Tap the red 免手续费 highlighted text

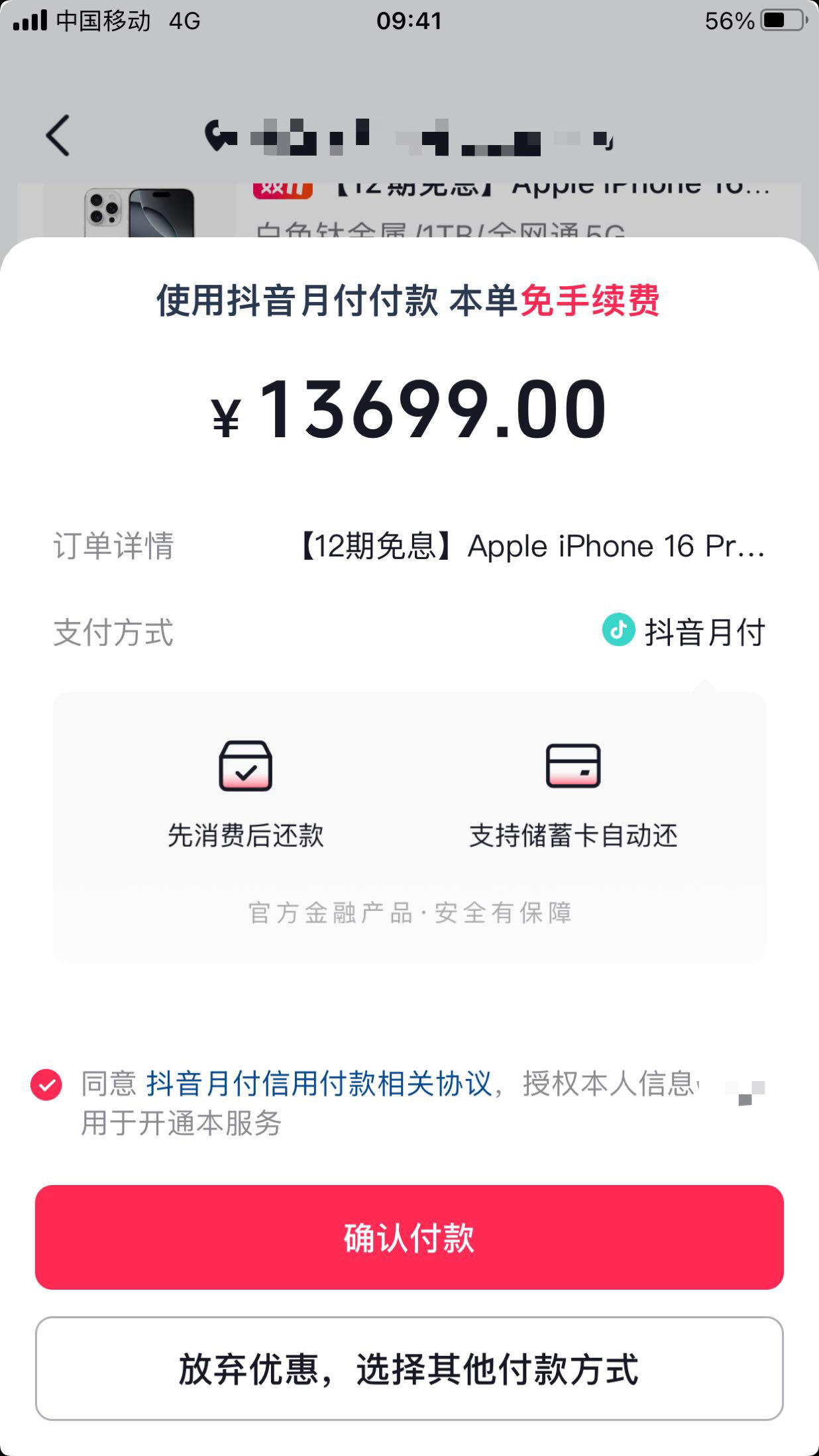(591, 303)
